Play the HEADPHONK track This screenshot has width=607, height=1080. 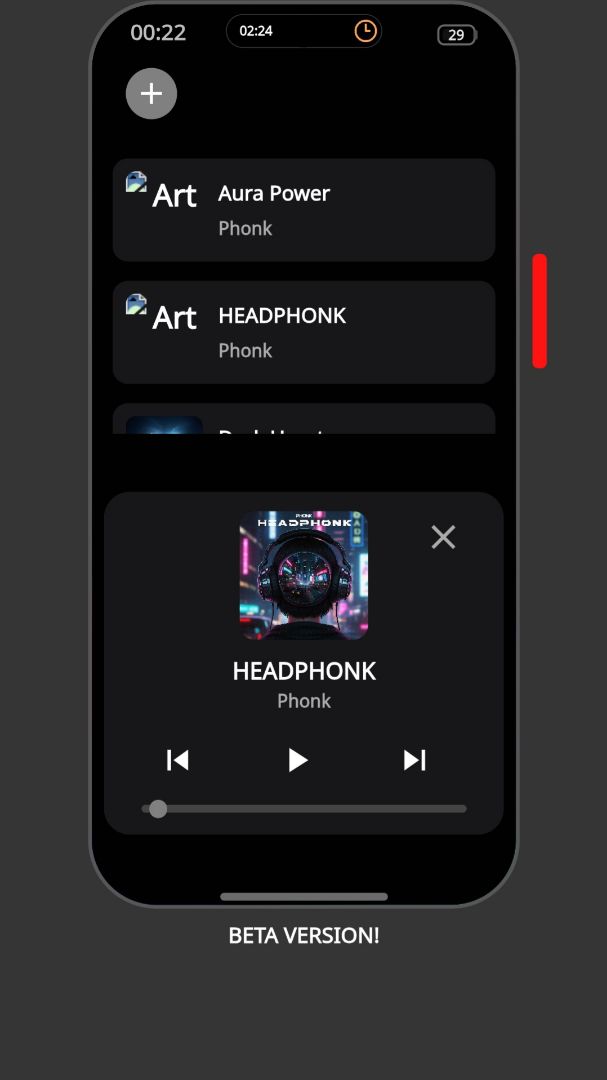point(298,760)
